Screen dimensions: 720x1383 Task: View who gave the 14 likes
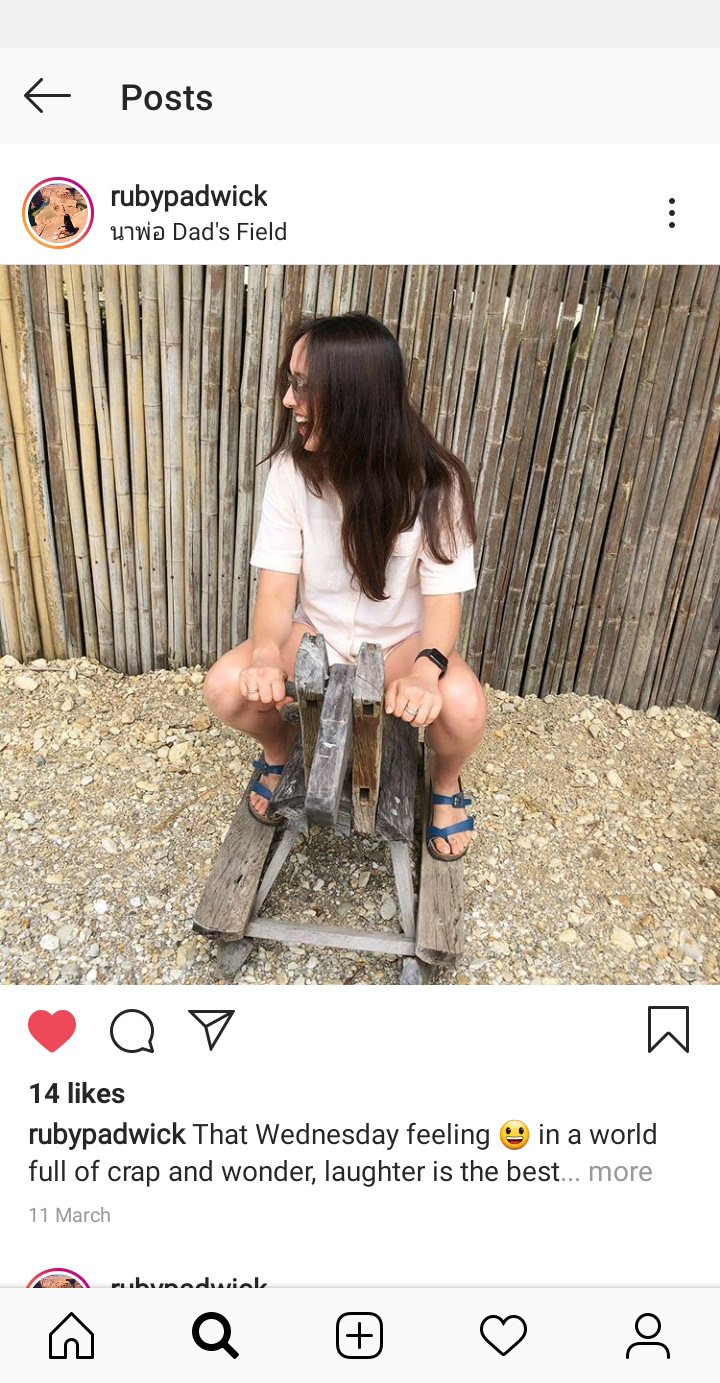77,1093
